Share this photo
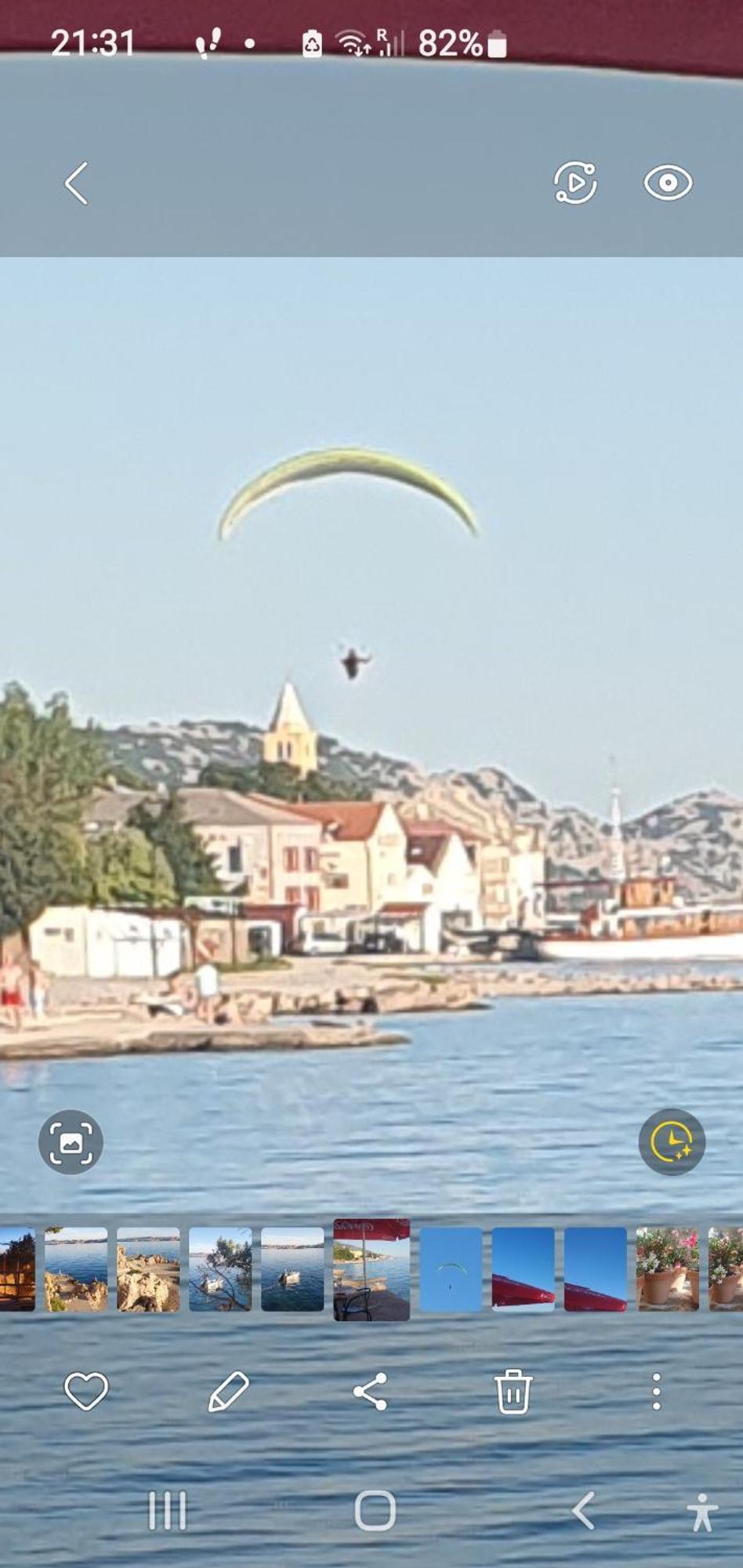743x1568 pixels. (371, 1392)
